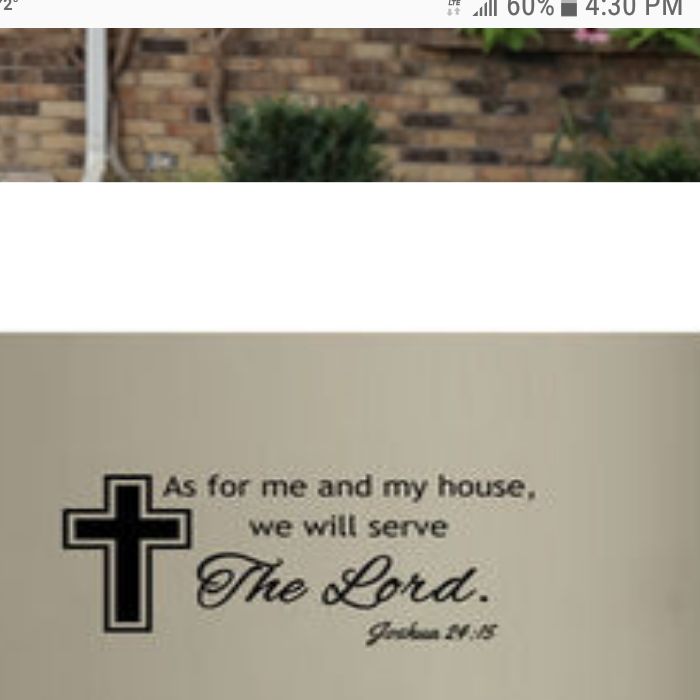Open the brick house photo
This screenshot has height=700, width=700.
pos(350,105)
